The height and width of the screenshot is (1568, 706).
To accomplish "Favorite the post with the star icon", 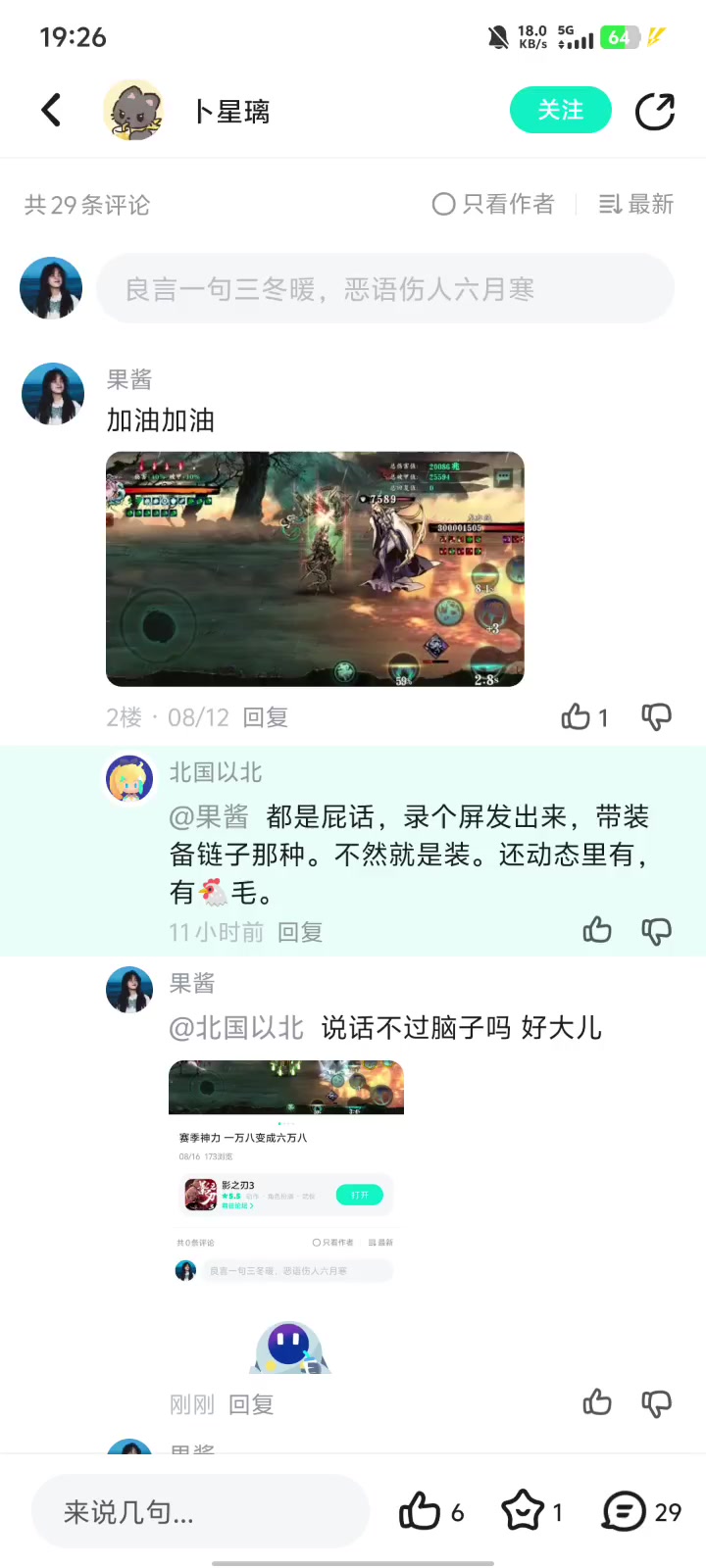I will (x=532, y=1511).
